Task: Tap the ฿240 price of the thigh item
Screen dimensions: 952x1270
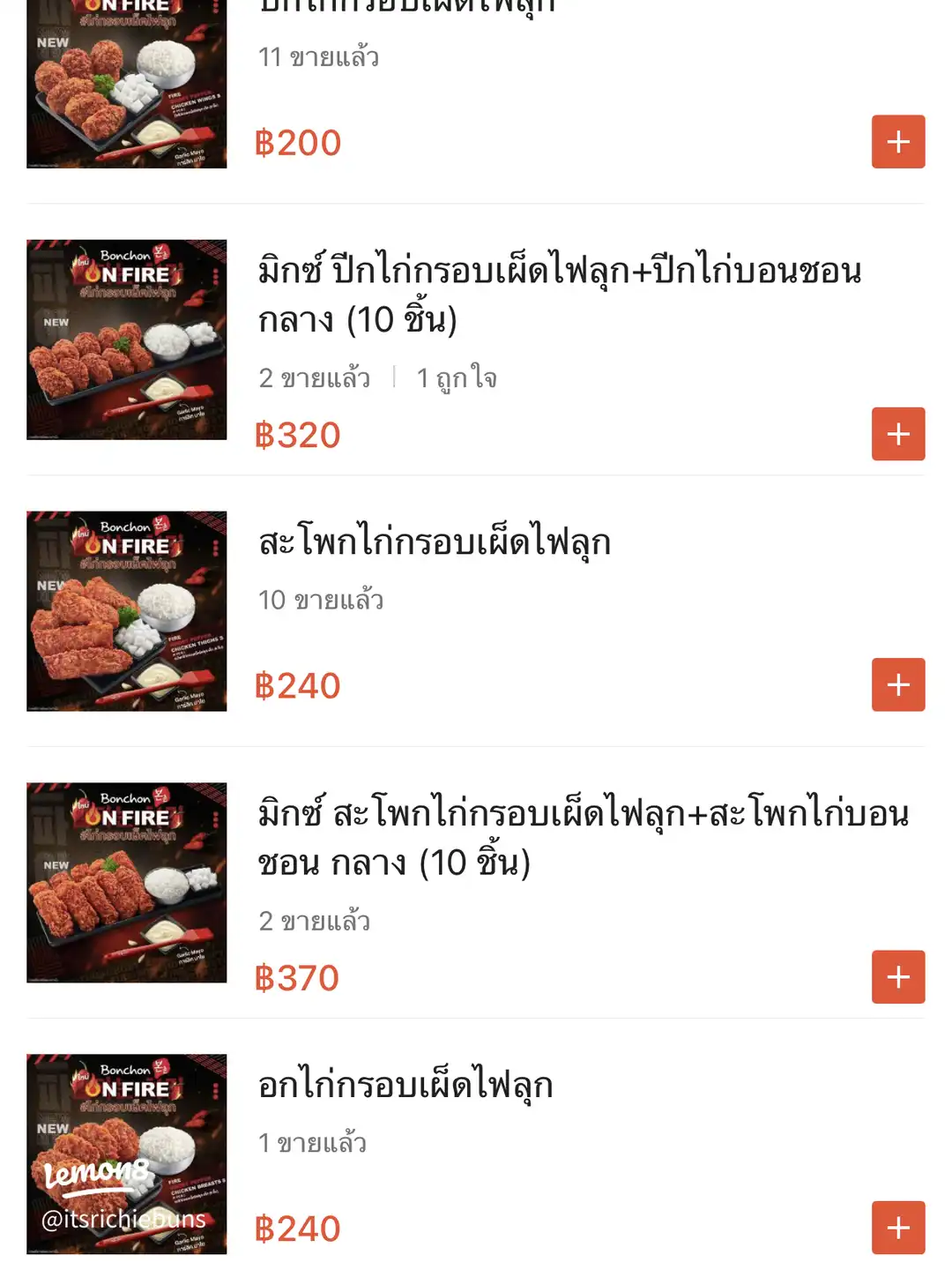Action: click(x=297, y=685)
